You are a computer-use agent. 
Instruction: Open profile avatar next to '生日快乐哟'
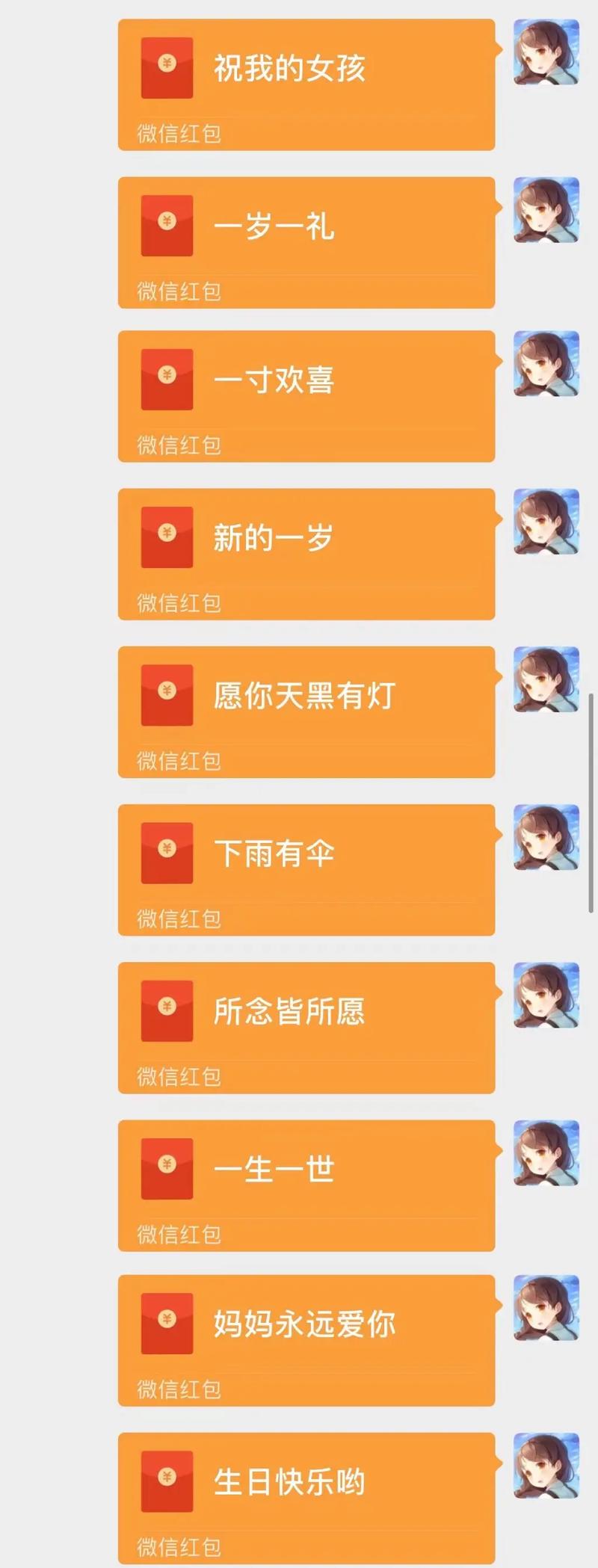click(x=546, y=1465)
